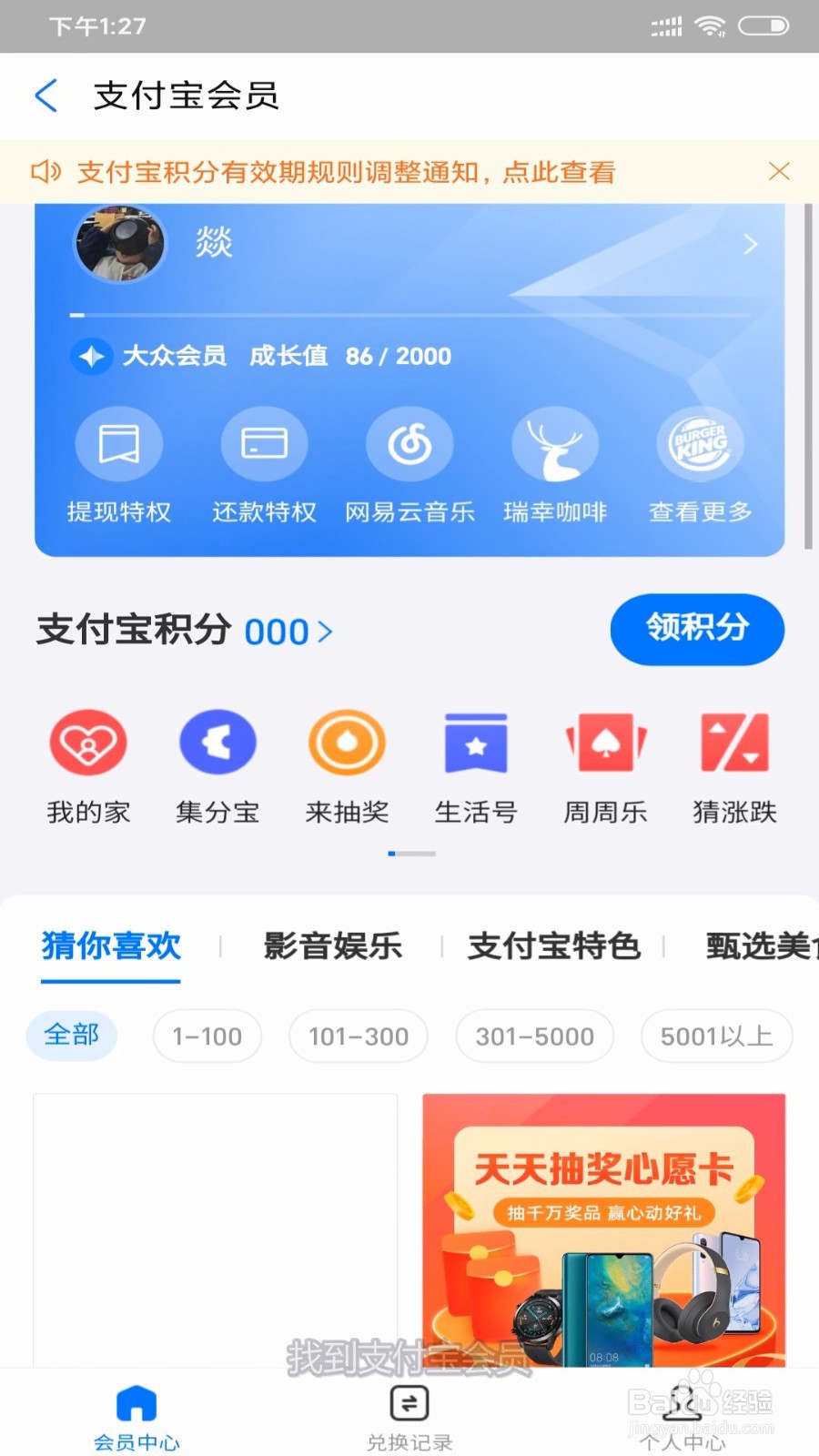Click the 猜涨跌 icon
The image size is (819, 1456).
pos(734,742)
